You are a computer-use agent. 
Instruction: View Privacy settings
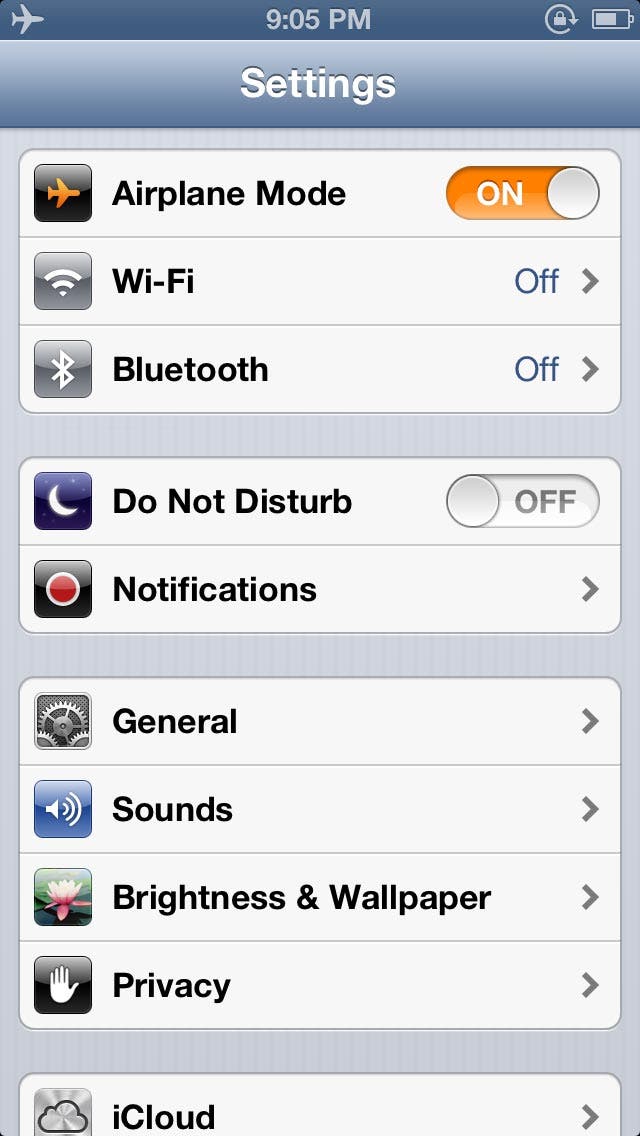320,985
